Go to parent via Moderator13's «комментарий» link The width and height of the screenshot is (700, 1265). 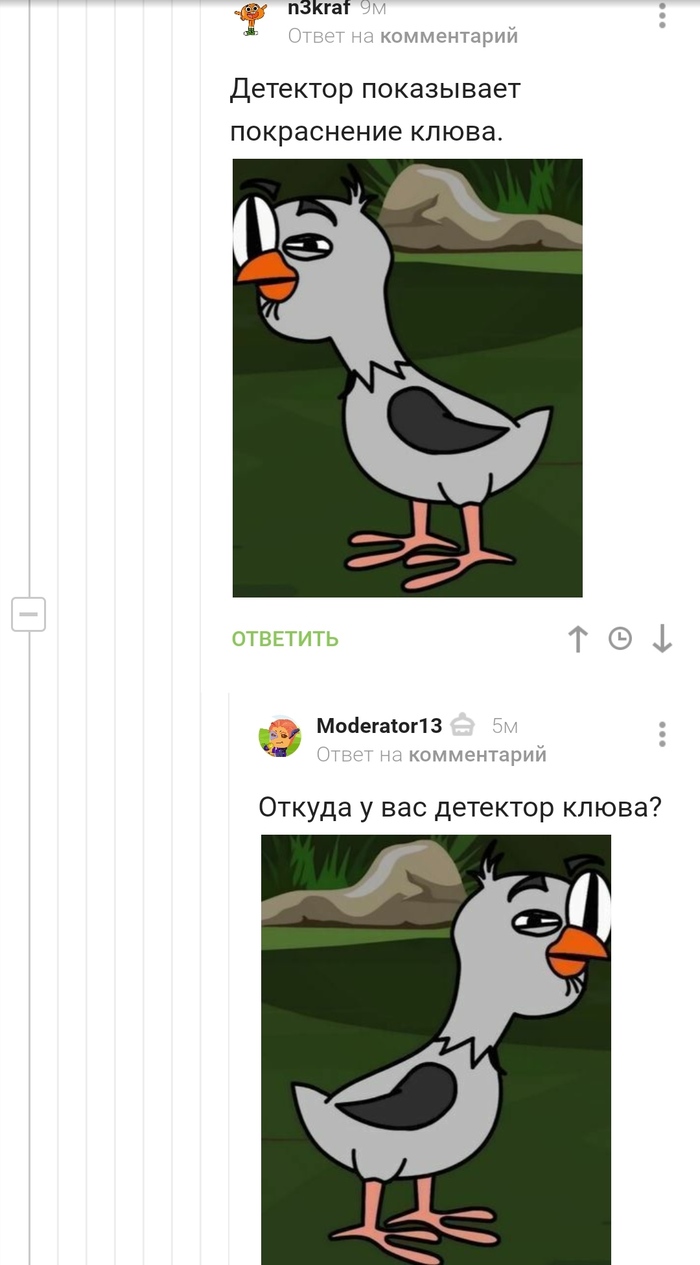click(x=477, y=755)
